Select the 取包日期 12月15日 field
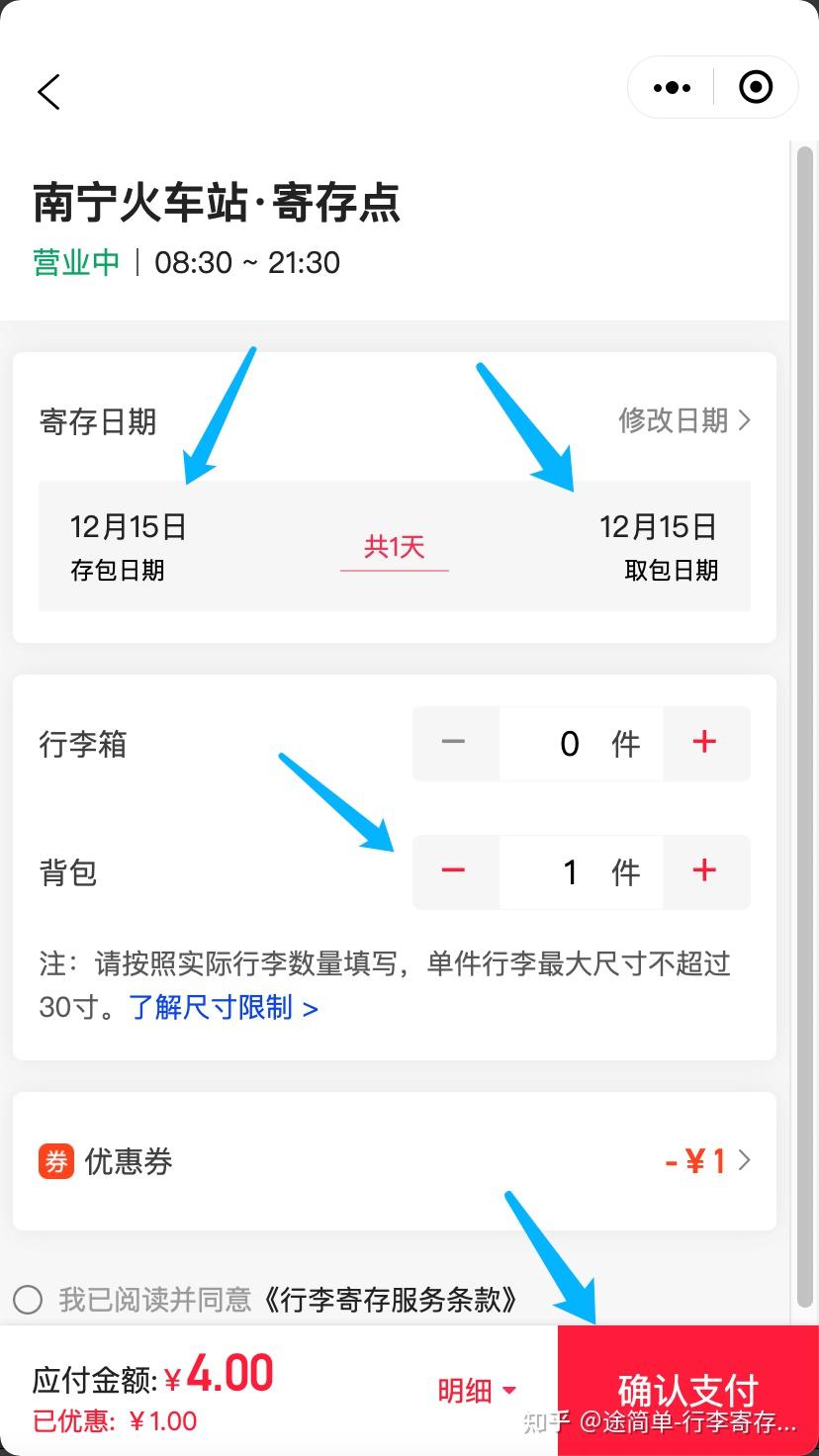 point(659,546)
